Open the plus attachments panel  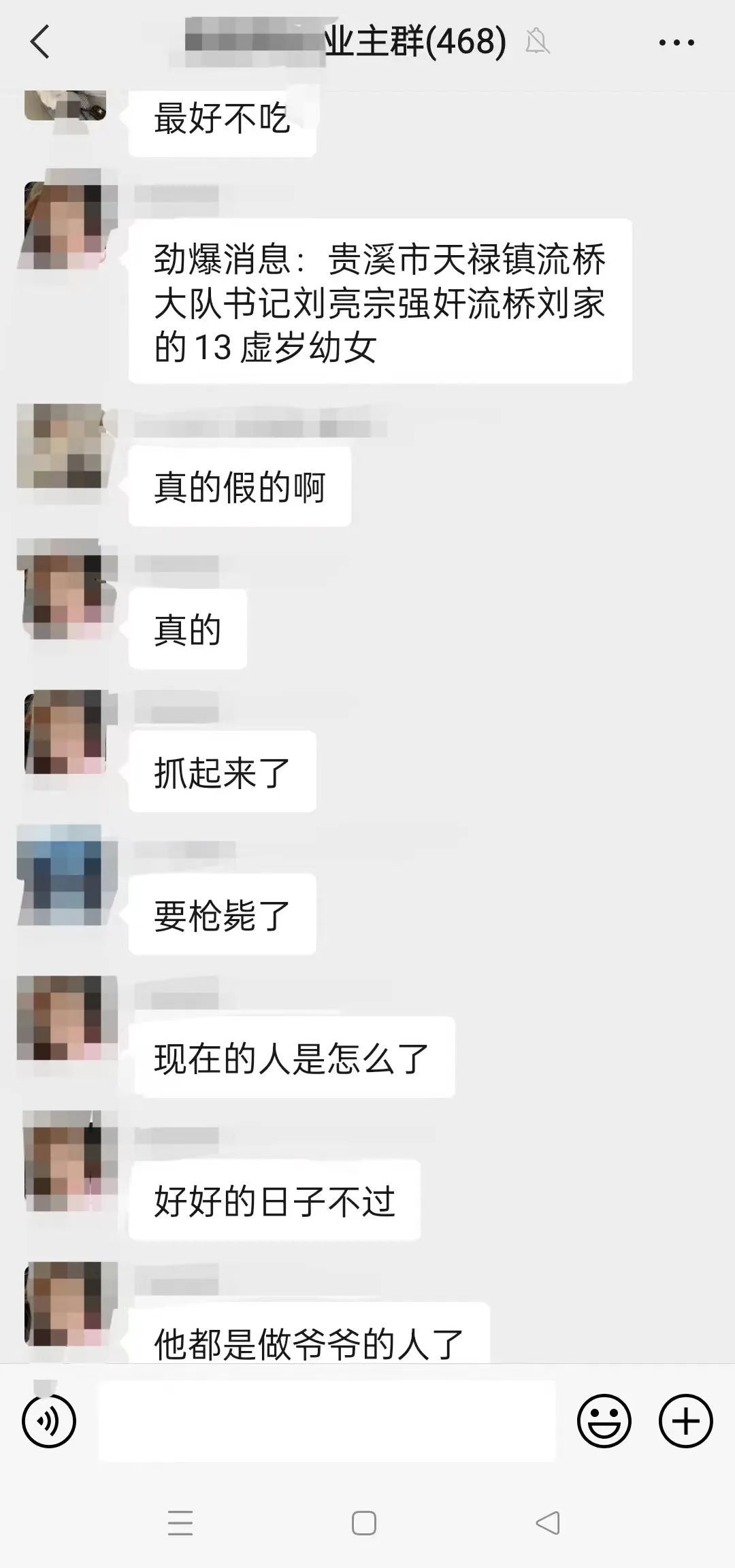[x=685, y=1421]
